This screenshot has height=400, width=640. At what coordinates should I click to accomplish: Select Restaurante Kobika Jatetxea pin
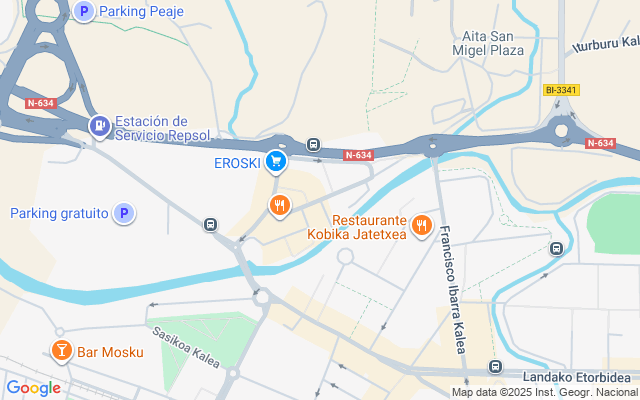click(422, 226)
